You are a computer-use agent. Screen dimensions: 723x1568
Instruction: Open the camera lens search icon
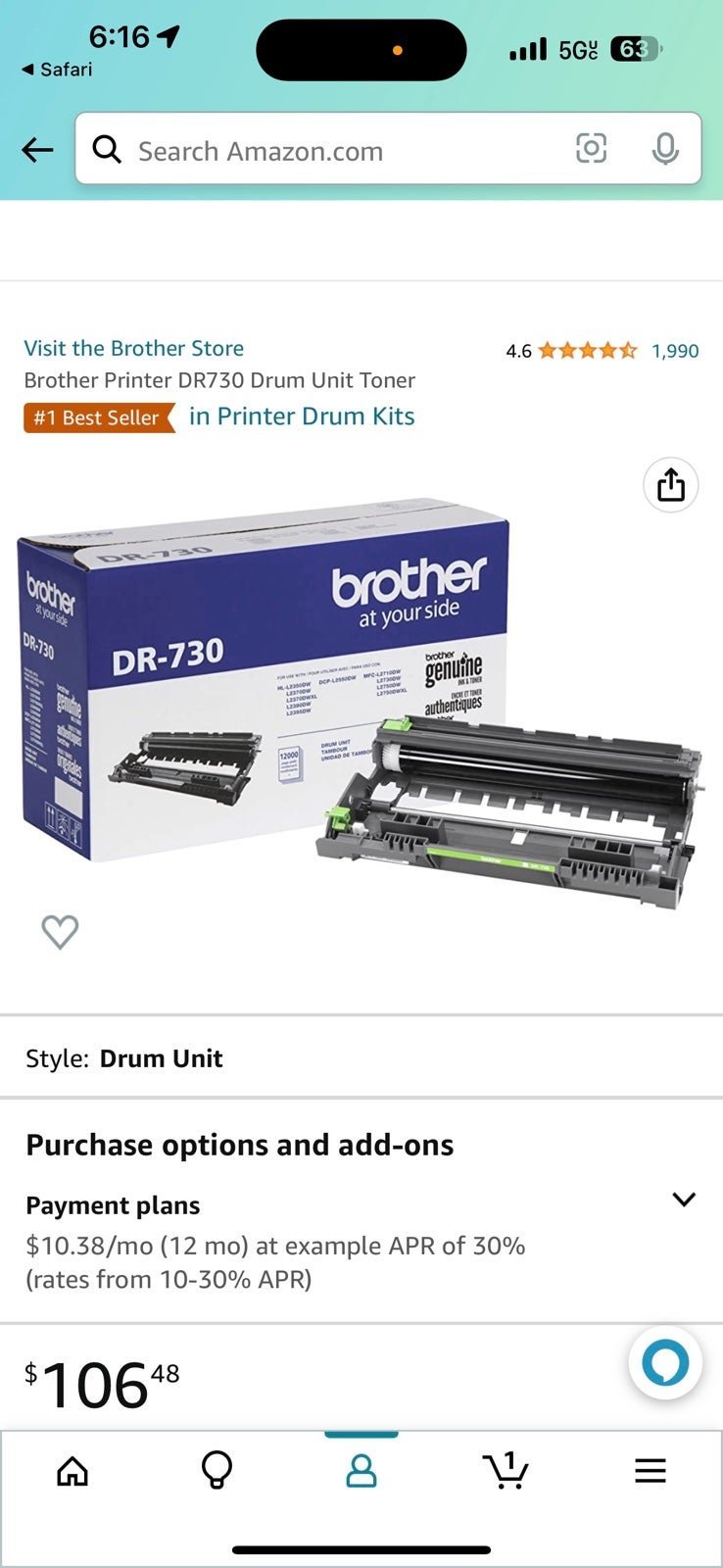[x=591, y=148]
